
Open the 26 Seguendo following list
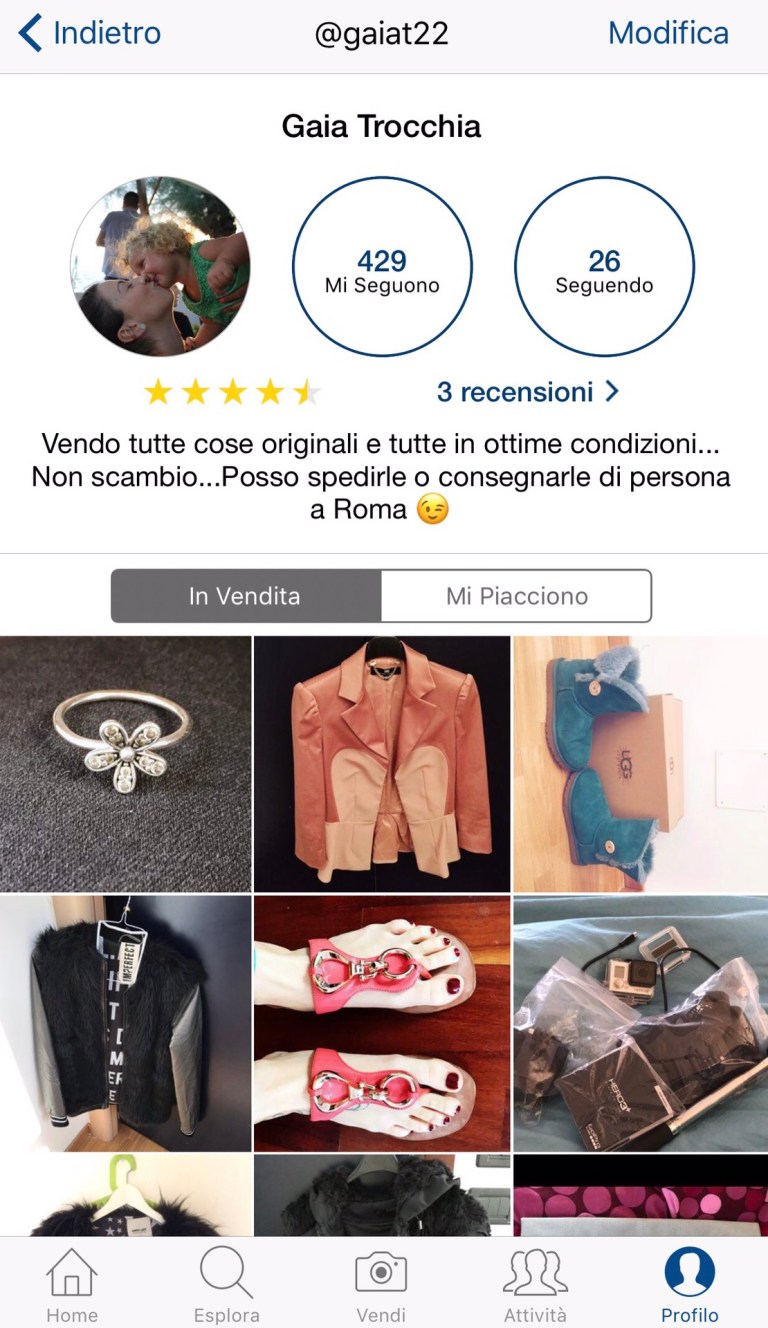click(604, 267)
